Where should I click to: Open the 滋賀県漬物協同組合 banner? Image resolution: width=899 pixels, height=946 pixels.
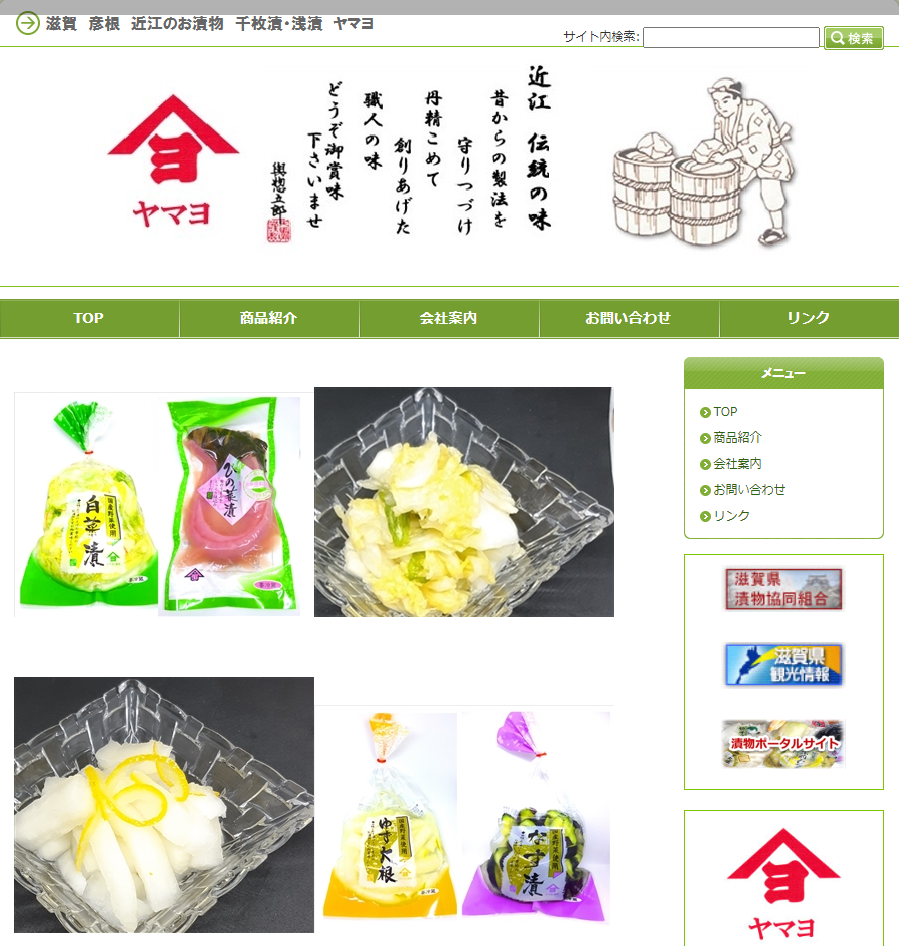pyautogui.click(x=784, y=589)
